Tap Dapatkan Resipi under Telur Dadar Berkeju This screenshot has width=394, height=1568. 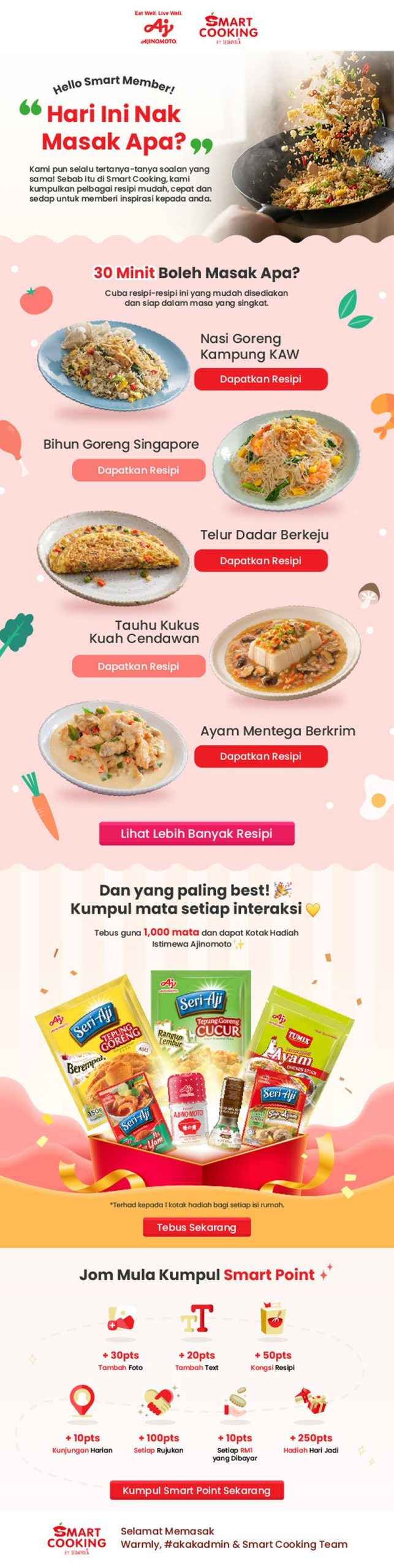(260, 560)
